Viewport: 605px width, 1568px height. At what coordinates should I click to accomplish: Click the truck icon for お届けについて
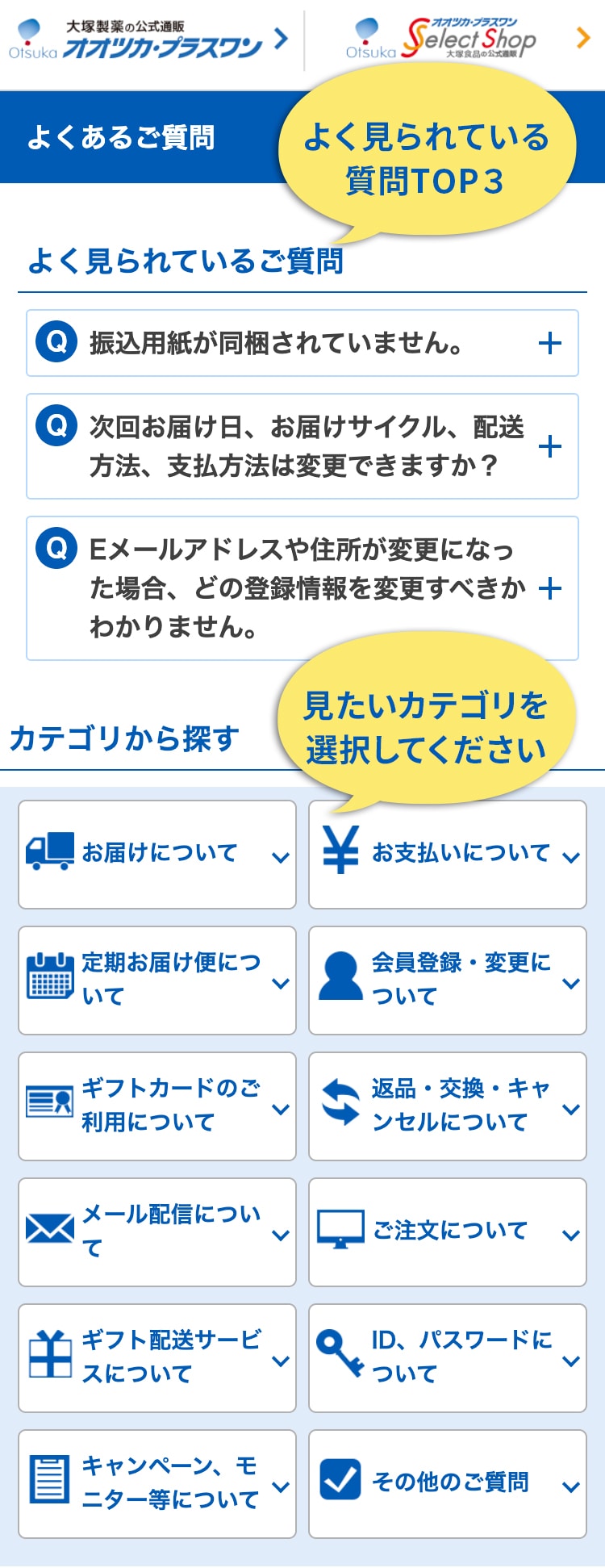tap(50, 851)
